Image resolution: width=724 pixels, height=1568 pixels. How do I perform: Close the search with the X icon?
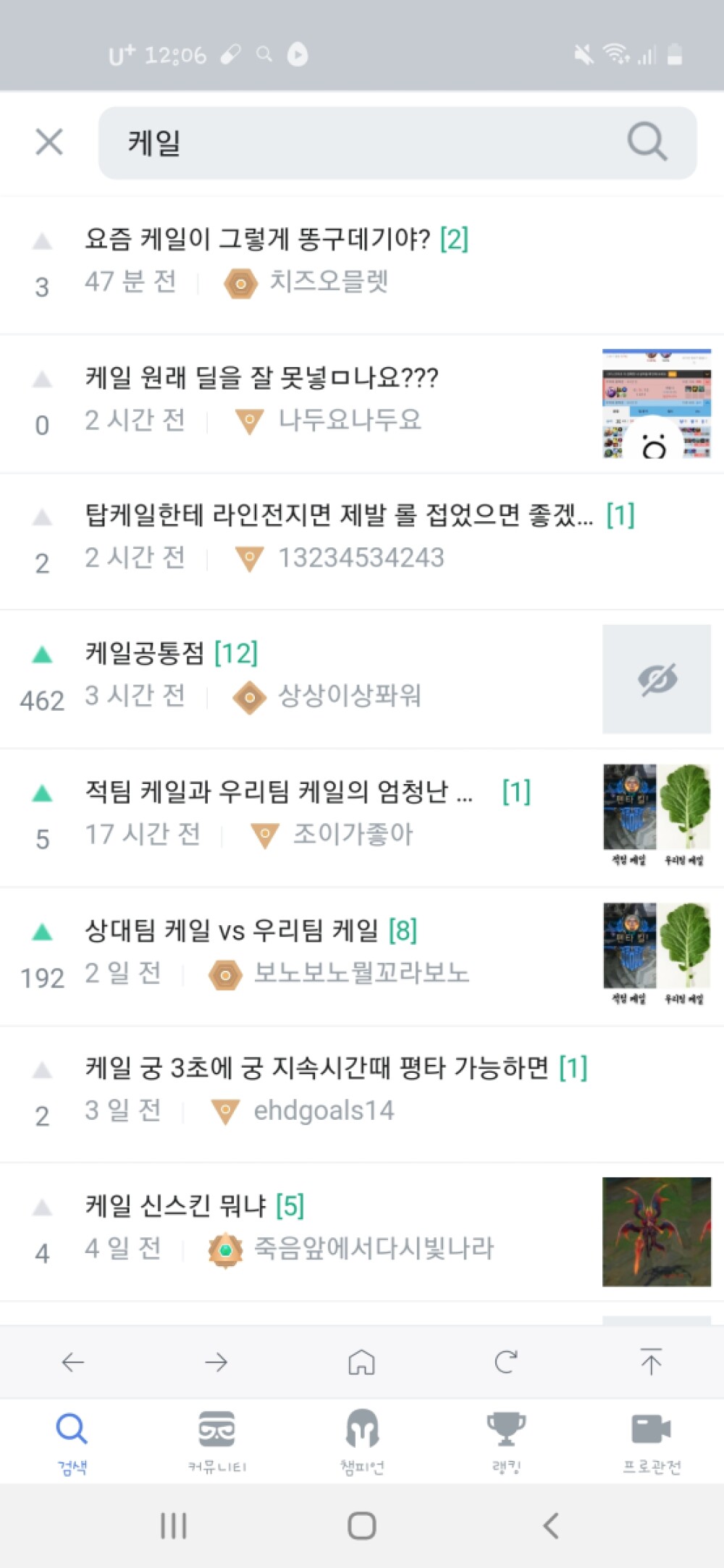click(x=49, y=142)
